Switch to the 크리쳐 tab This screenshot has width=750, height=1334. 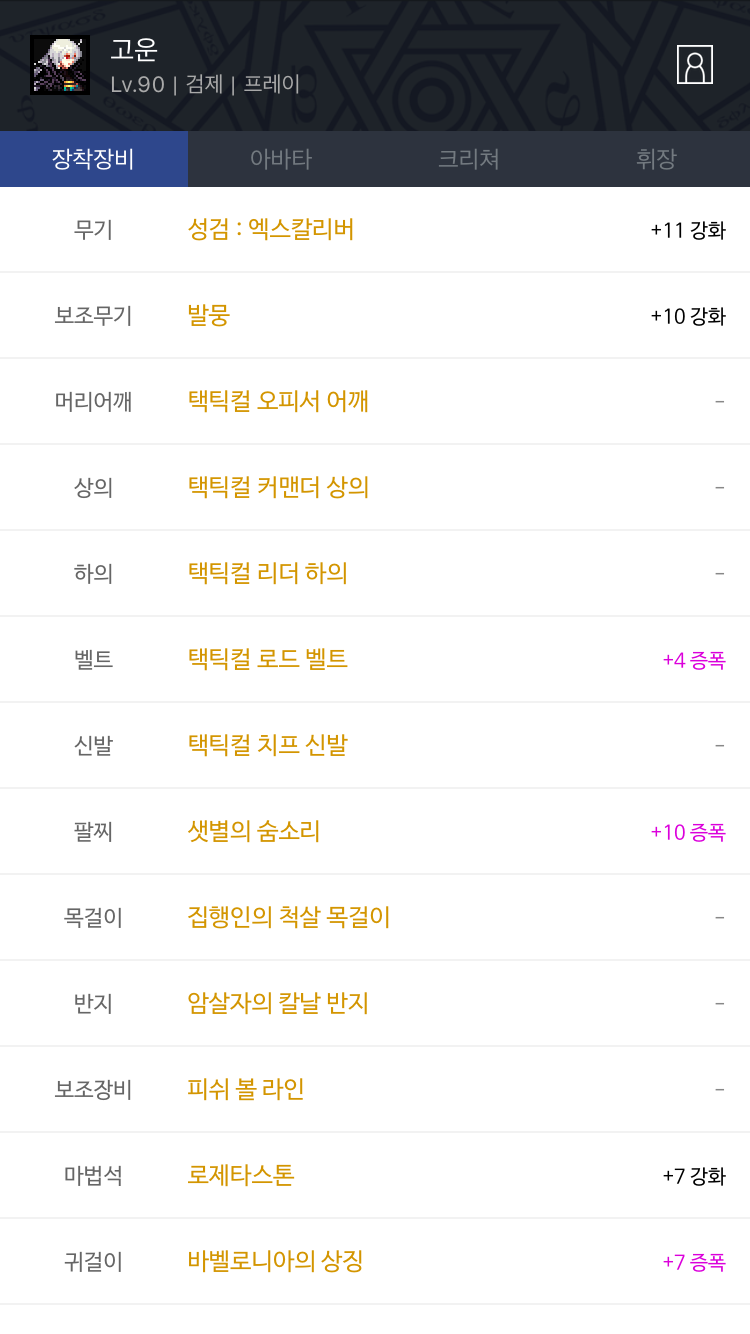pos(469,159)
